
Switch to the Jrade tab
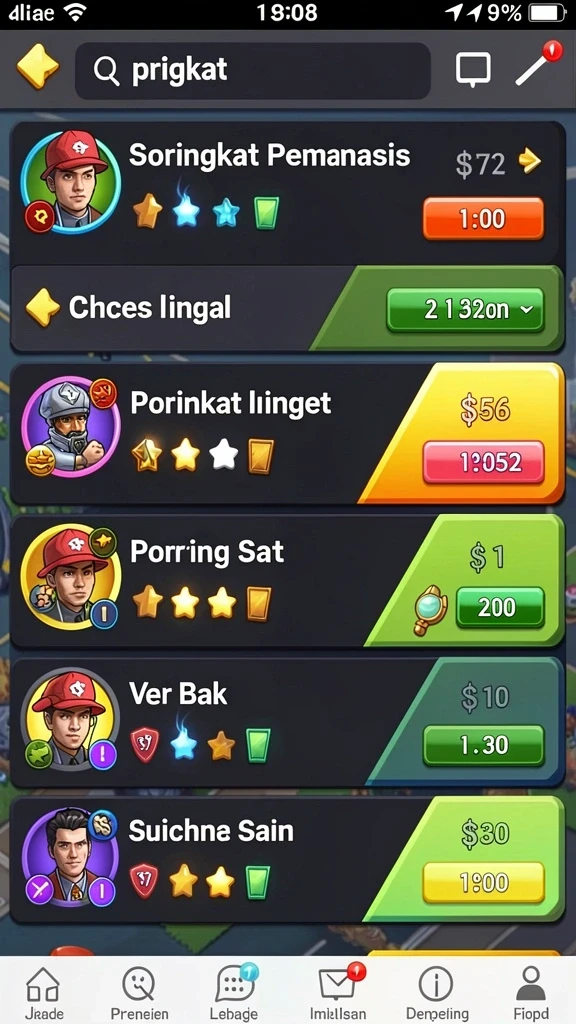tap(44, 993)
